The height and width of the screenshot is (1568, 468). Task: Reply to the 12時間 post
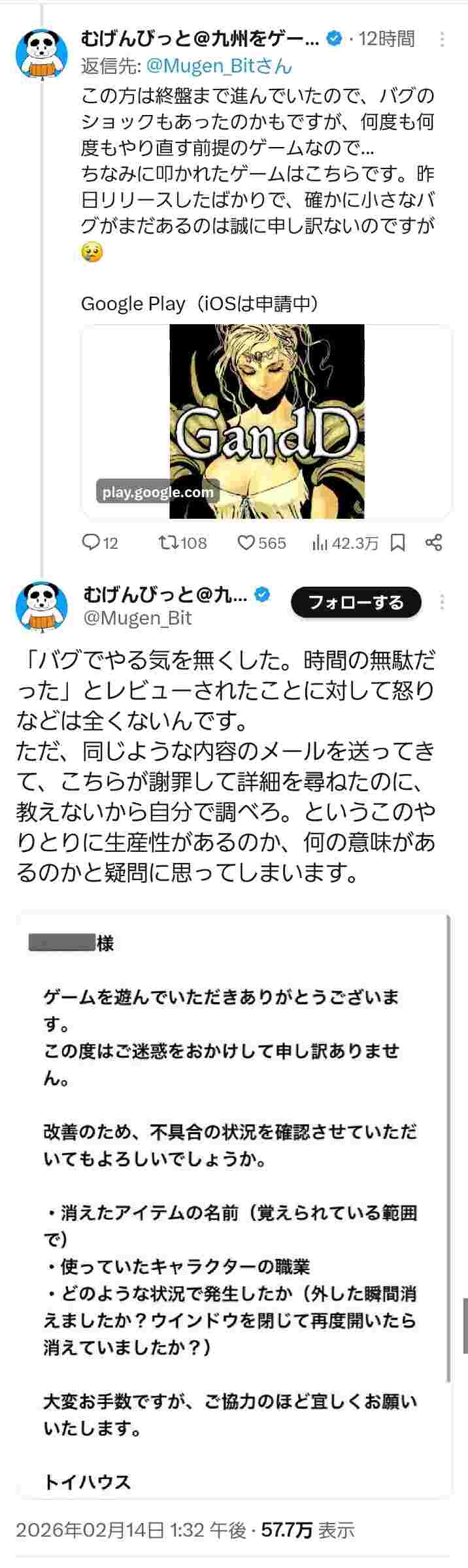click(90, 543)
